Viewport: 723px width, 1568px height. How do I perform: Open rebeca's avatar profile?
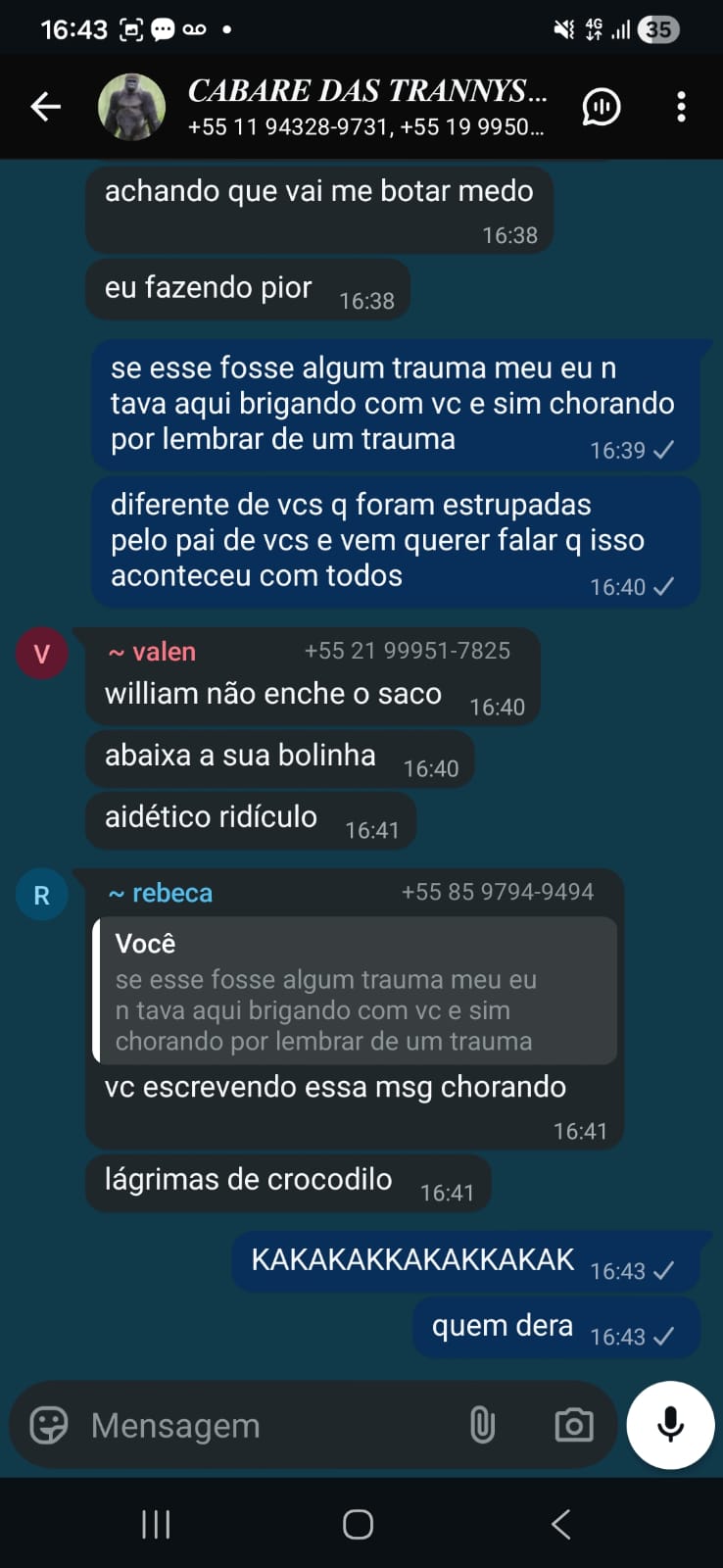click(x=41, y=895)
